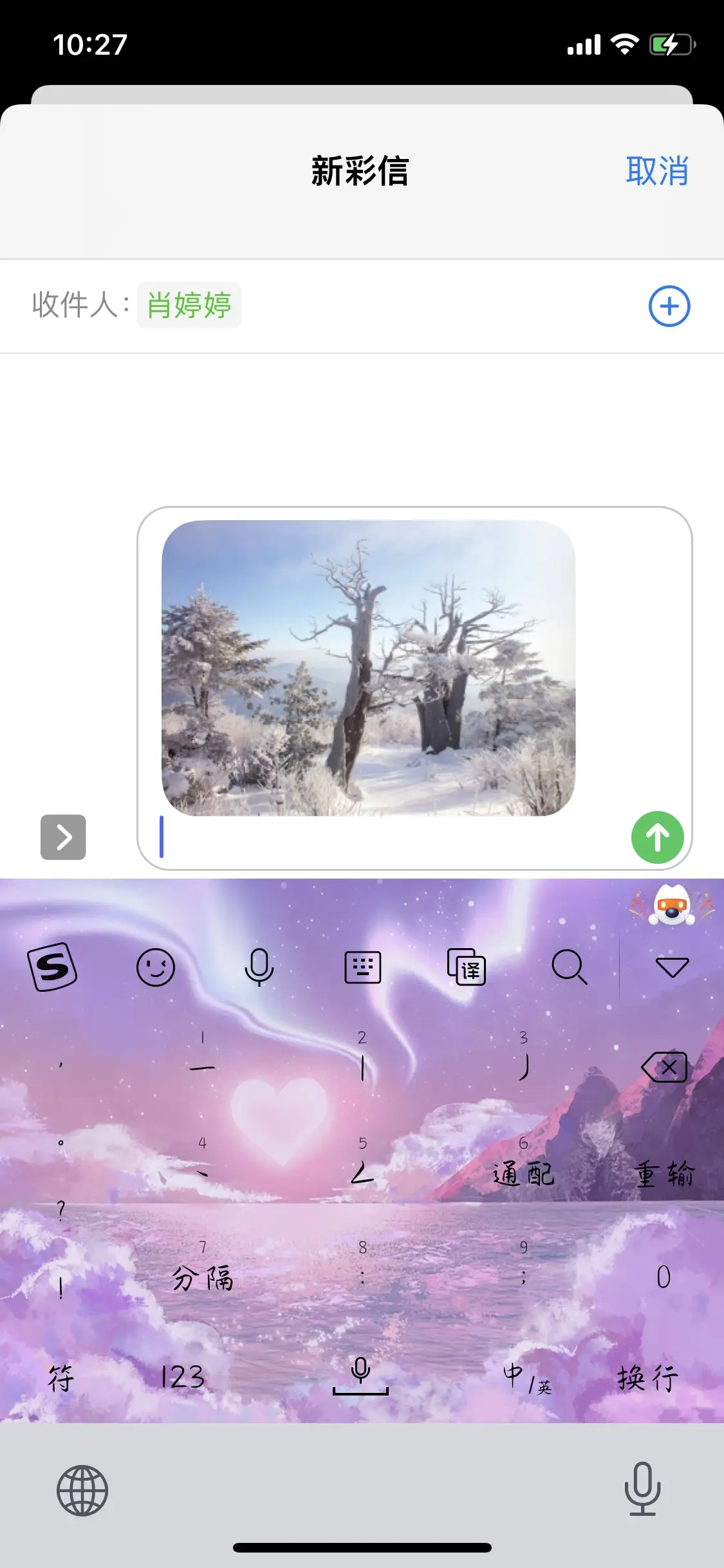Open the translate 译 tool
This screenshot has height=1568, width=724.
pyautogui.click(x=467, y=967)
